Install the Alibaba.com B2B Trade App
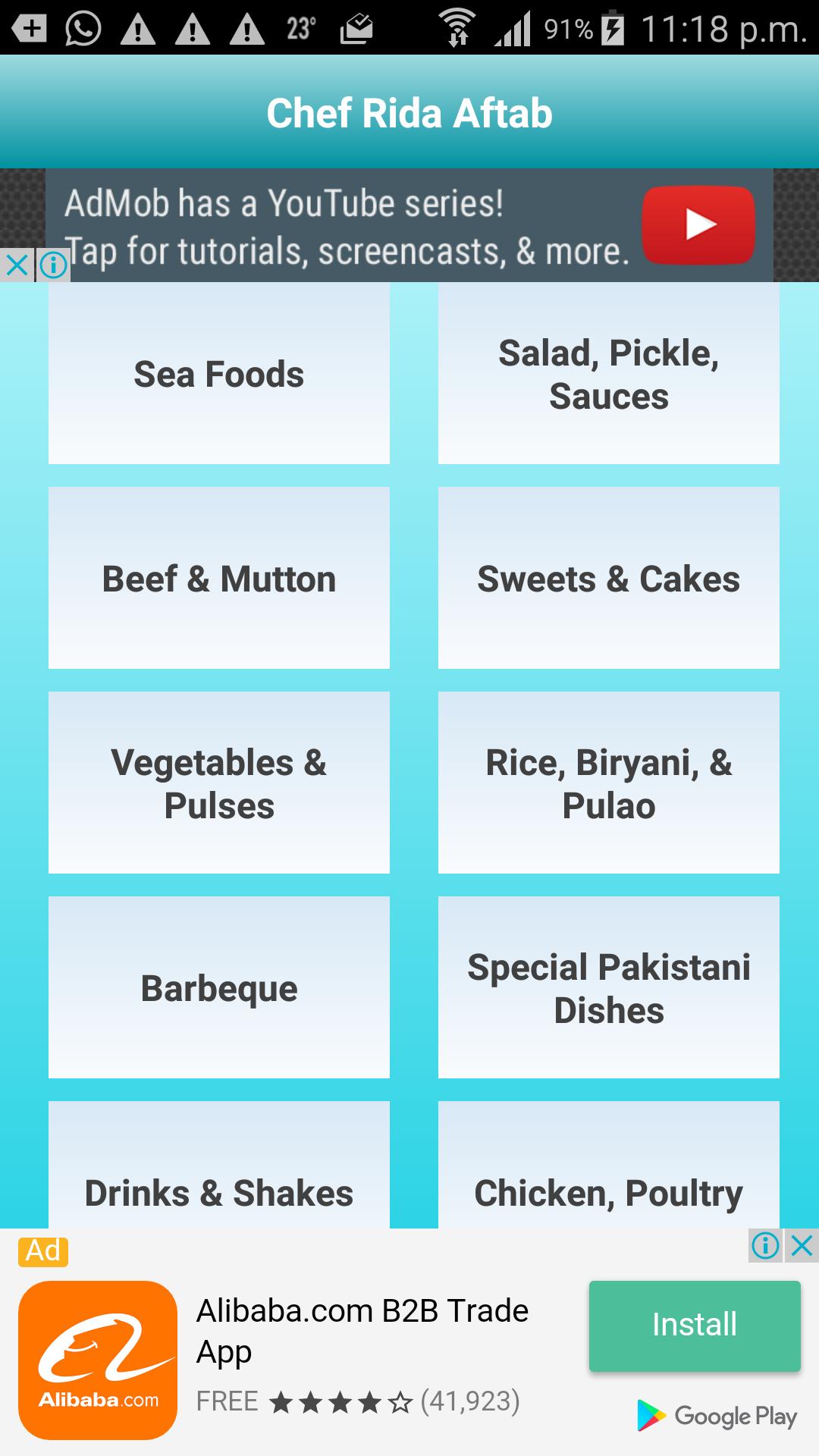Screen dimensions: 819x1456 coord(694,1325)
